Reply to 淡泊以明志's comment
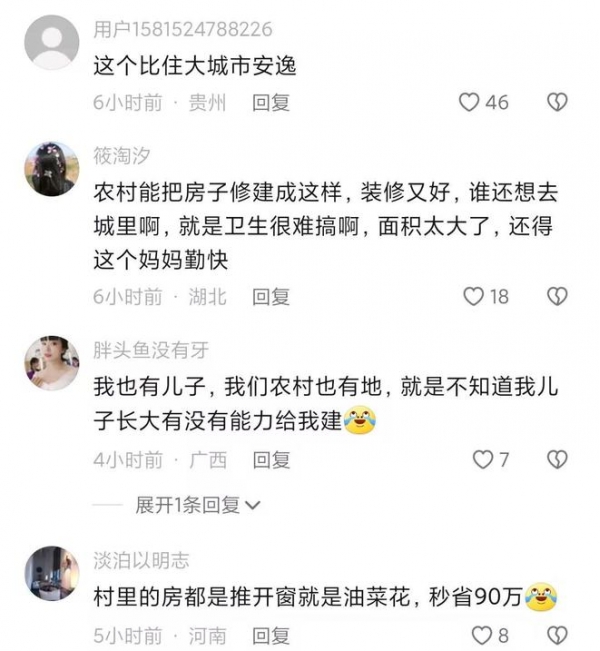 click(271, 635)
